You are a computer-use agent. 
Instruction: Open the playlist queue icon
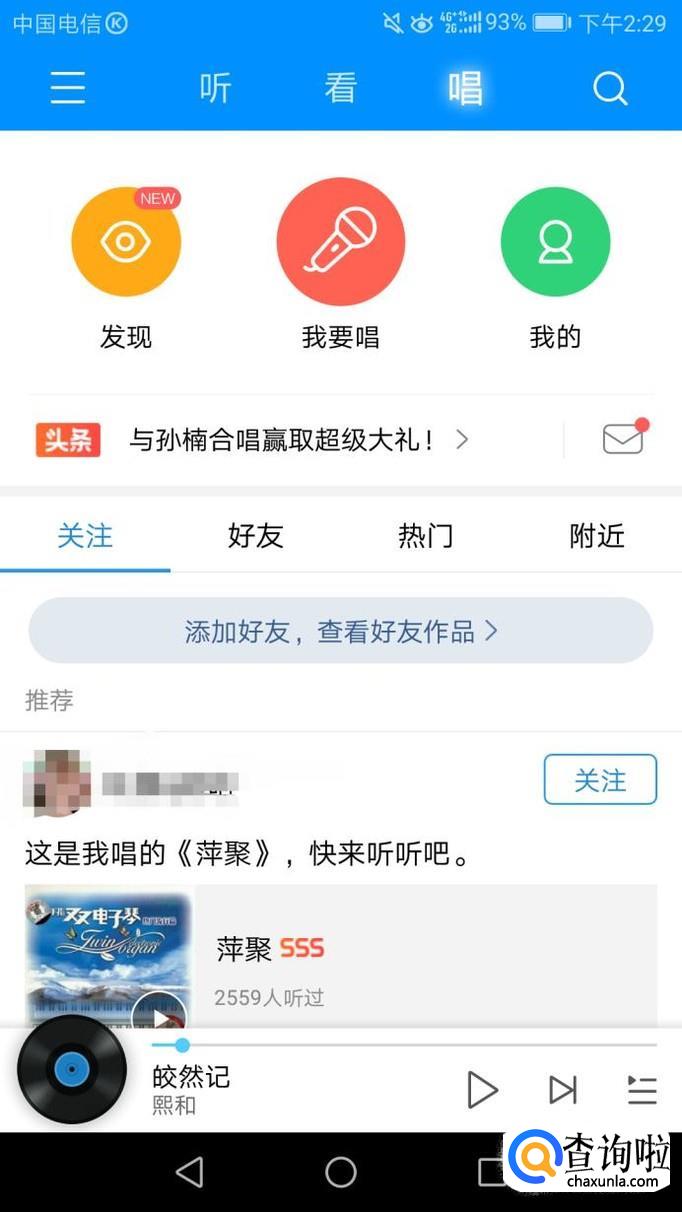pos(641,1090)
